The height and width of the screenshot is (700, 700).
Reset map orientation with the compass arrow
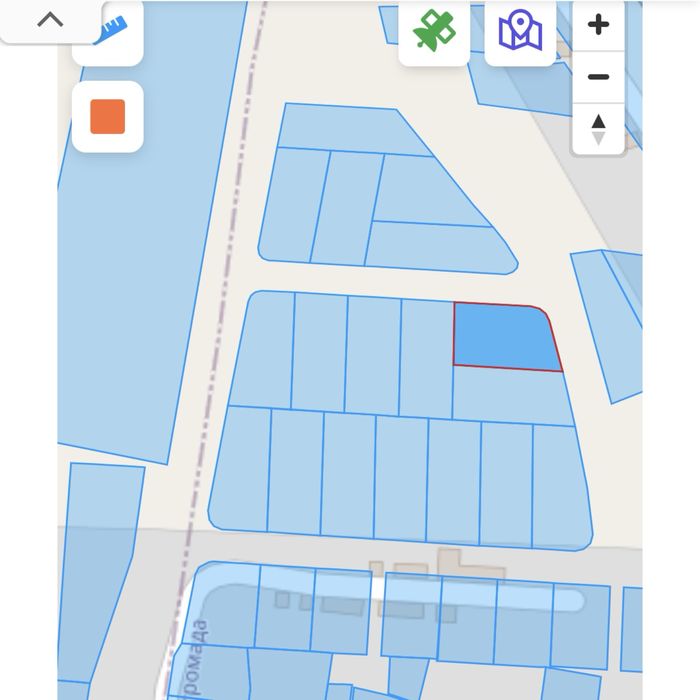598,129
